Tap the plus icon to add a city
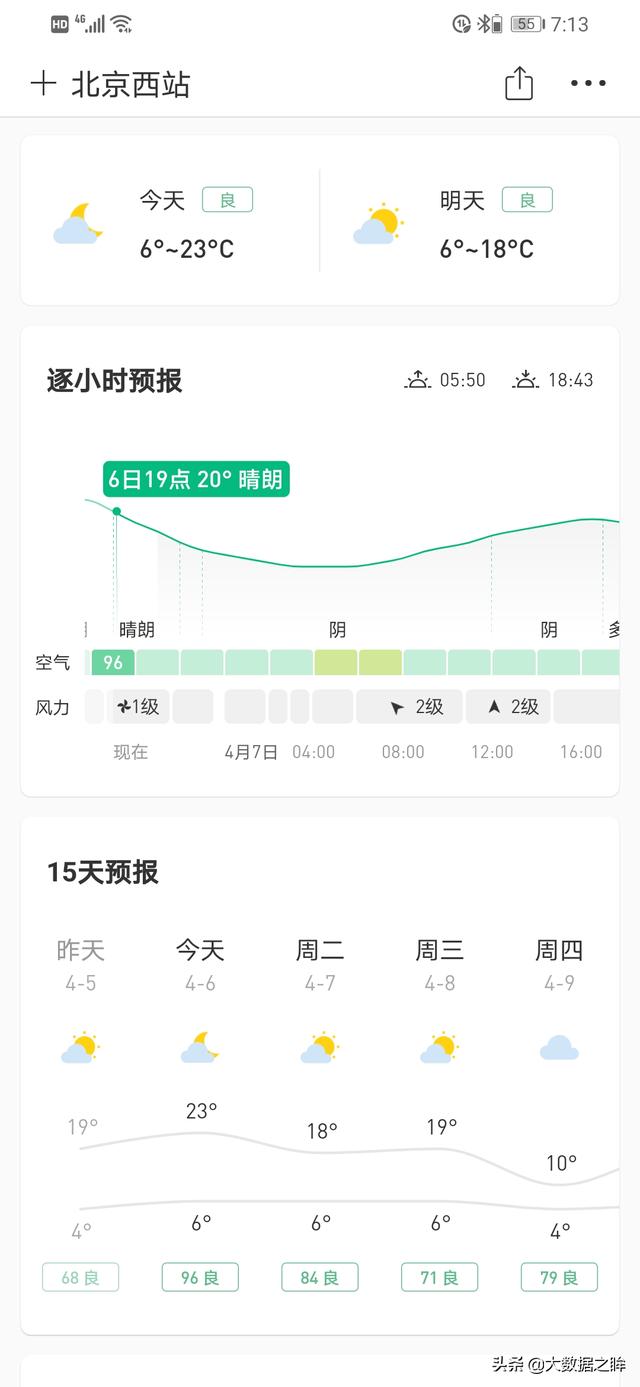The height and width of the screenshot is (1387, 640). 43,83
